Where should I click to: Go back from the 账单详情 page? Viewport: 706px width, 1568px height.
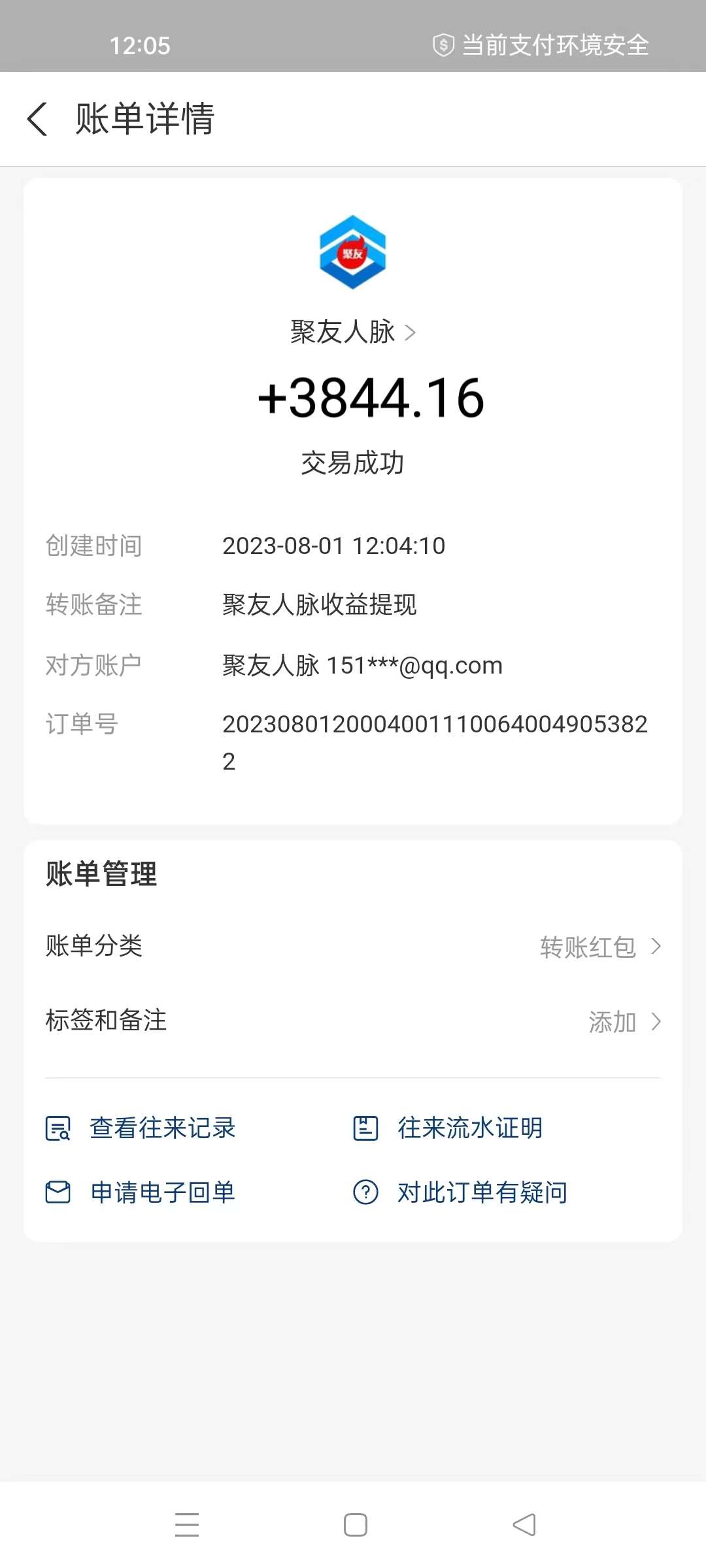tap(38, 119)
